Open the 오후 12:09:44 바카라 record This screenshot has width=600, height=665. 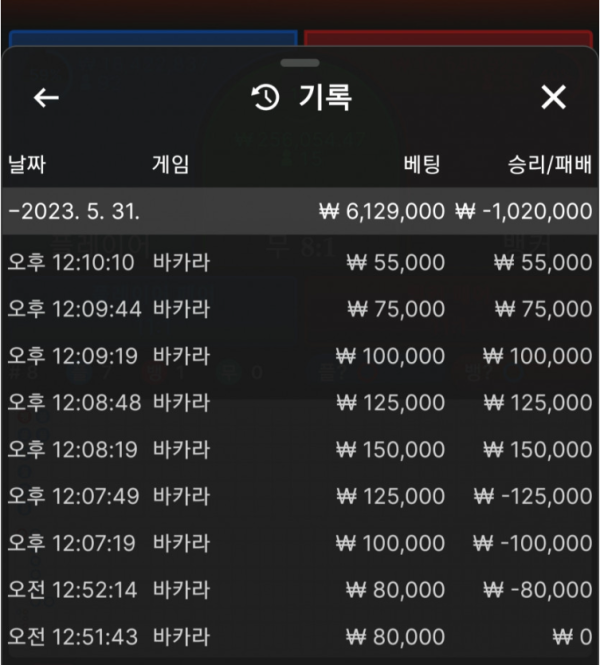tap(300, 309)
